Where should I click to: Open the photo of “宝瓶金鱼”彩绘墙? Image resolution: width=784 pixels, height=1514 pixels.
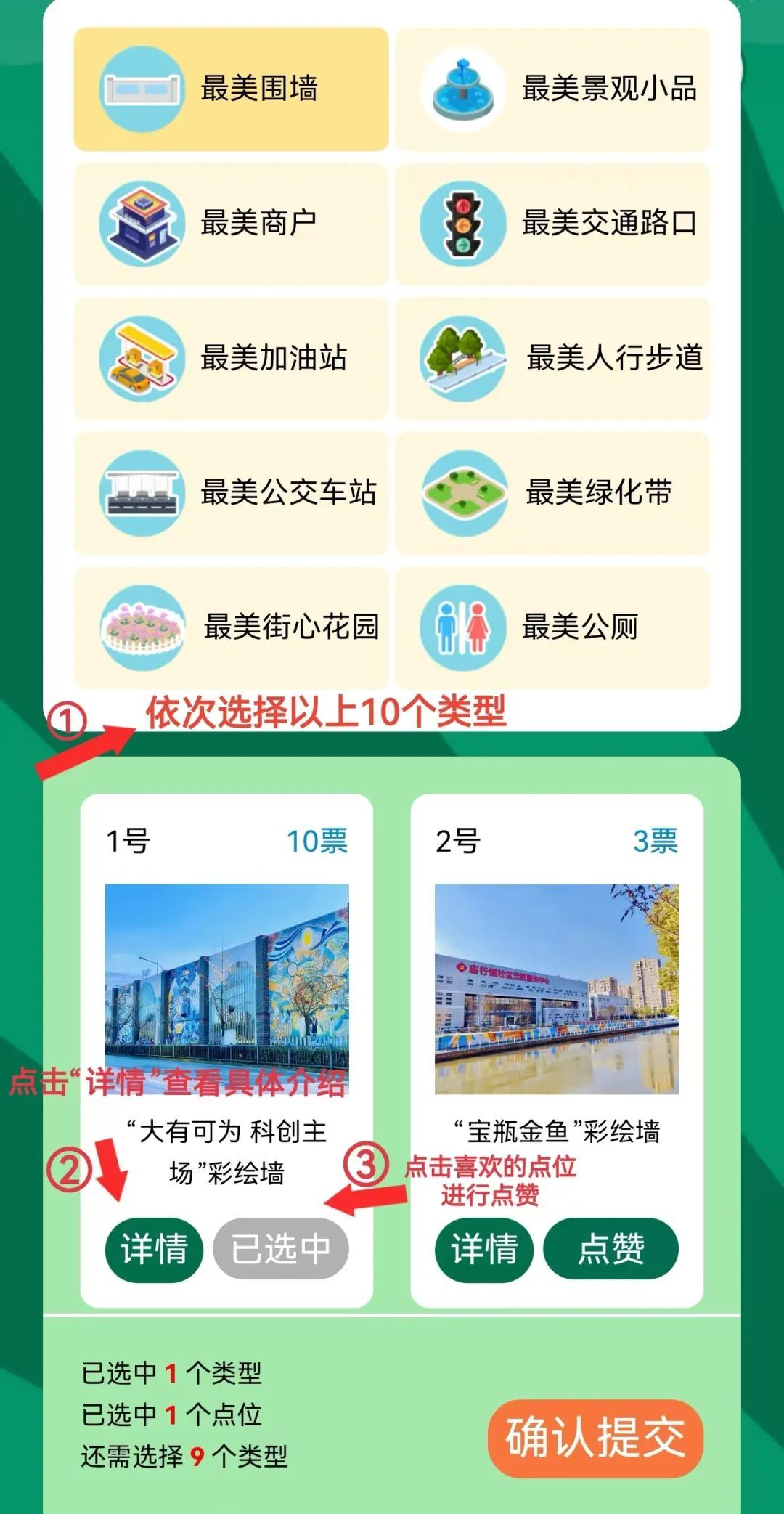point(556,988)
